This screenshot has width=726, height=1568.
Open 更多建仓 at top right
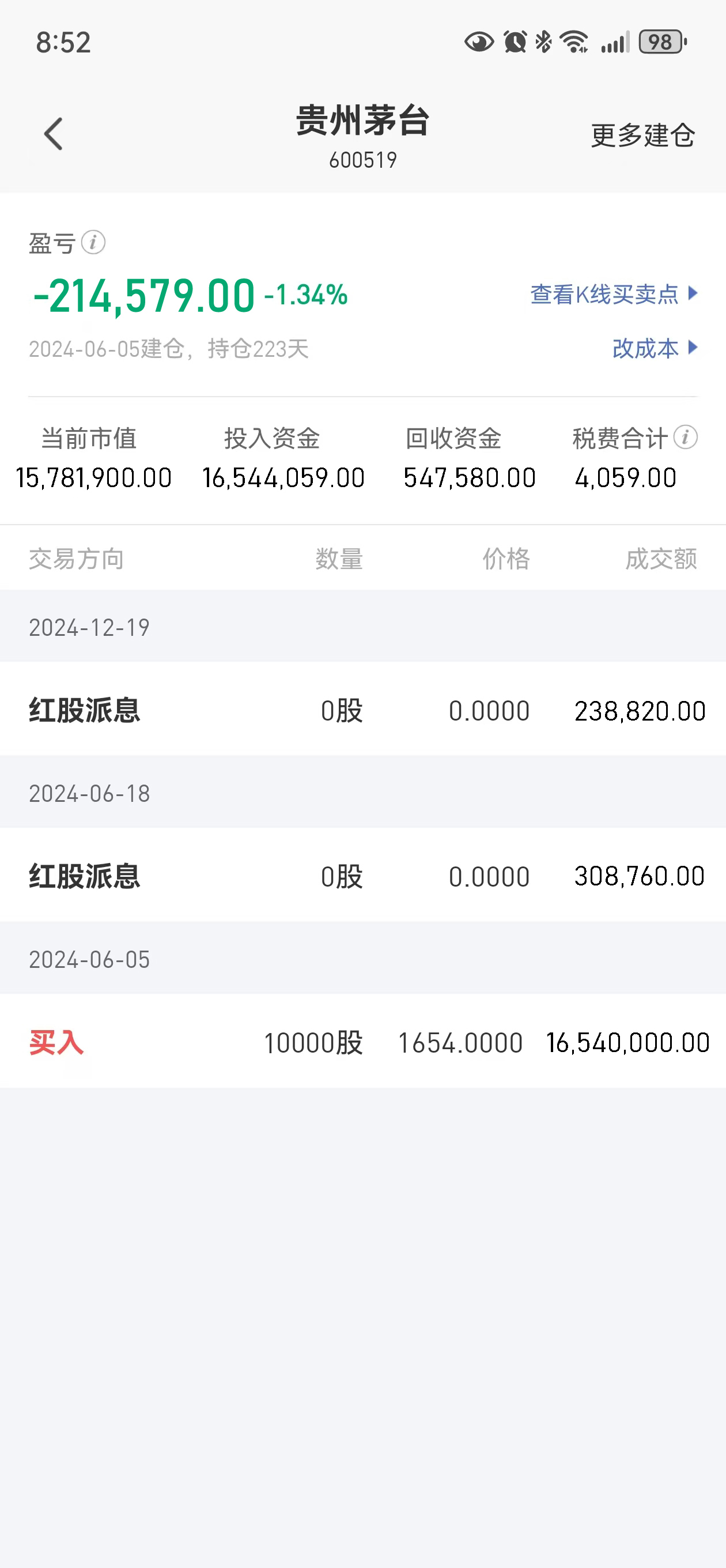642,135
